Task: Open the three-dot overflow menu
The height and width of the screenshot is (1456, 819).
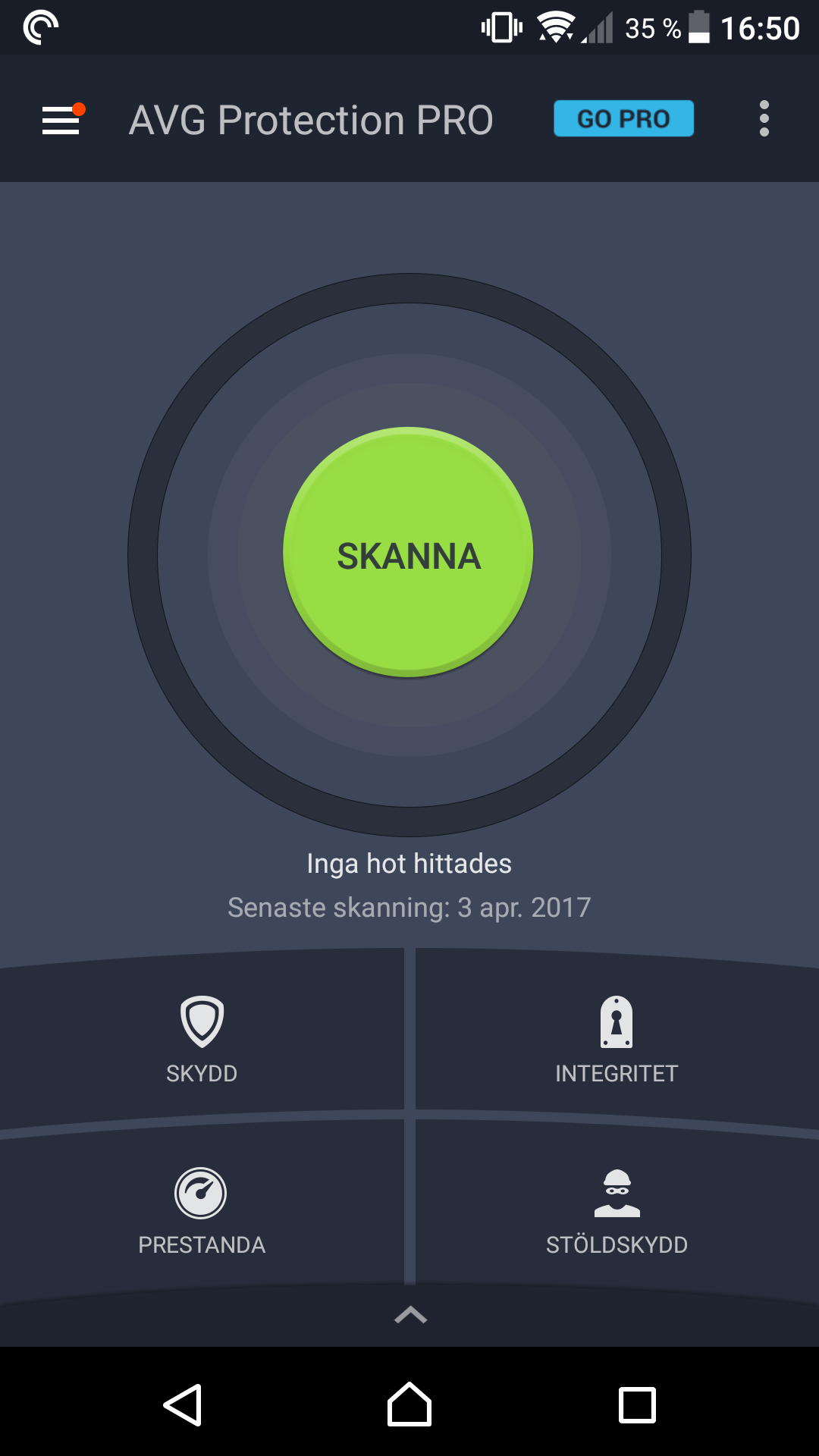Action: pyautogui.click(x=764, y=119)
